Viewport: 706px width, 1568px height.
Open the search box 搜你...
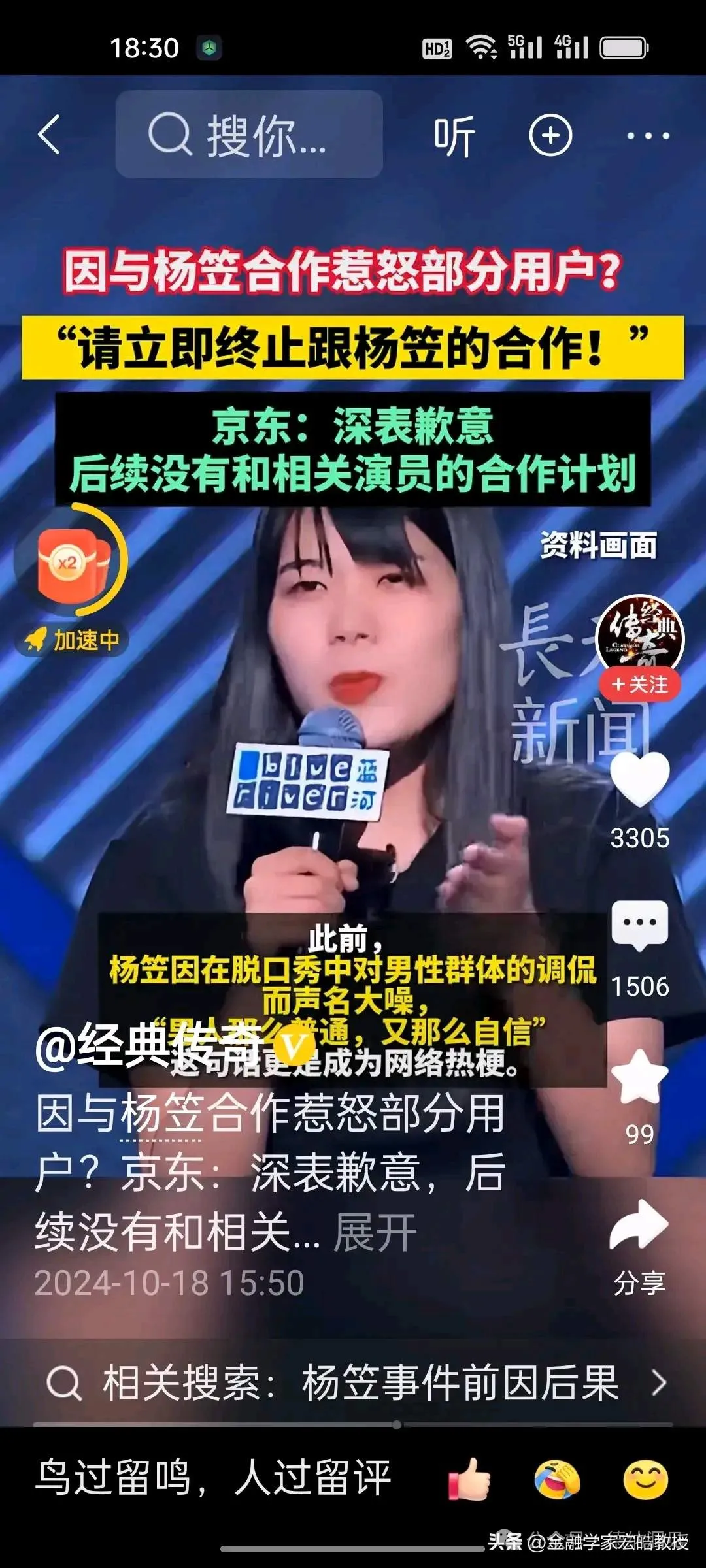pyautogui.click(x=248, y=135)
